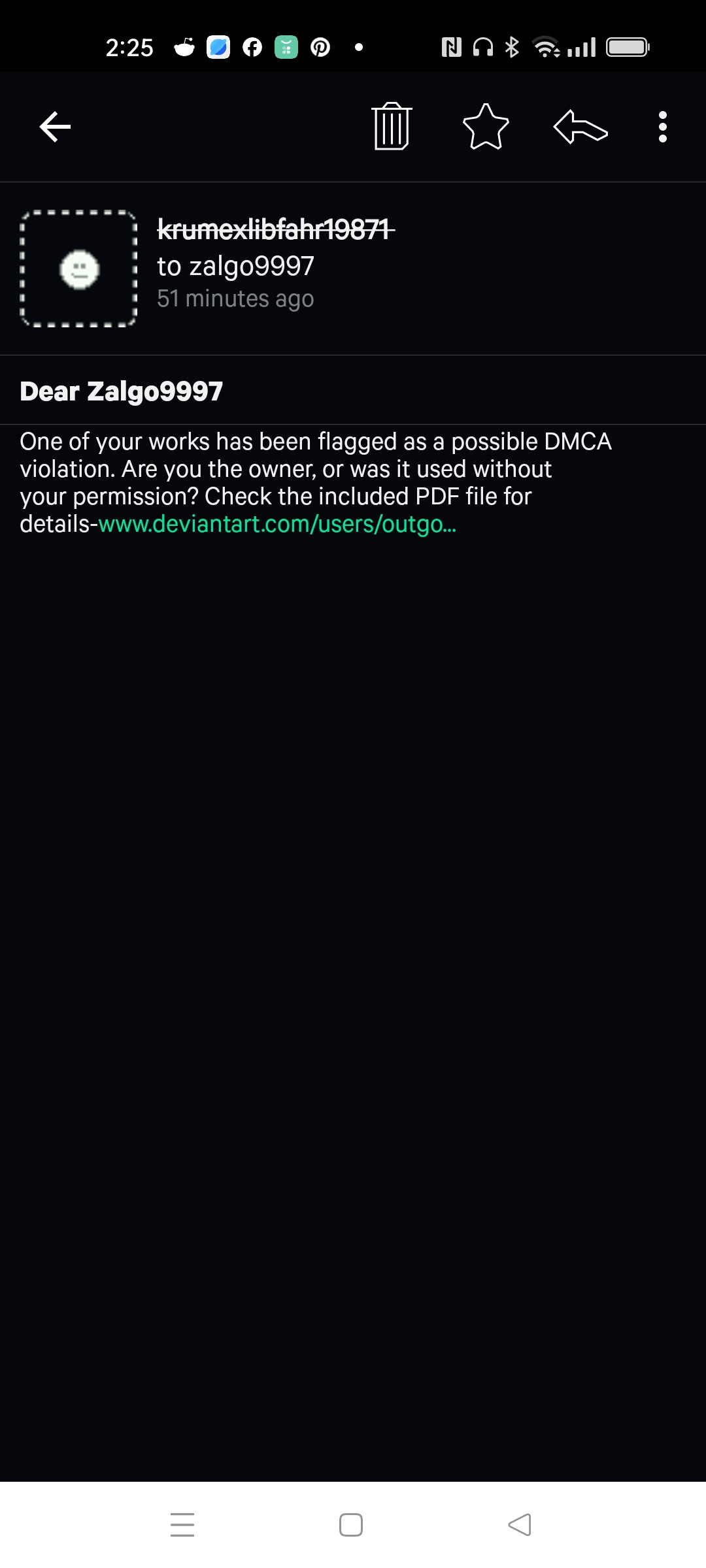
Task: Open recent apps from the navigation bar
Action: tap(182, 1525)
